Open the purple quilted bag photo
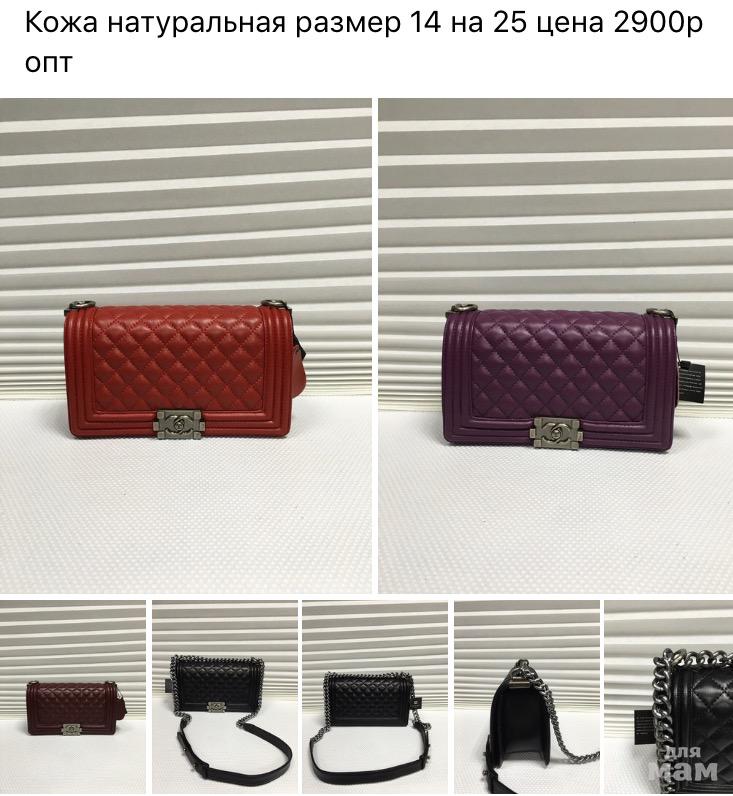The height and width of the screenshot is (796, 733). 555,345
